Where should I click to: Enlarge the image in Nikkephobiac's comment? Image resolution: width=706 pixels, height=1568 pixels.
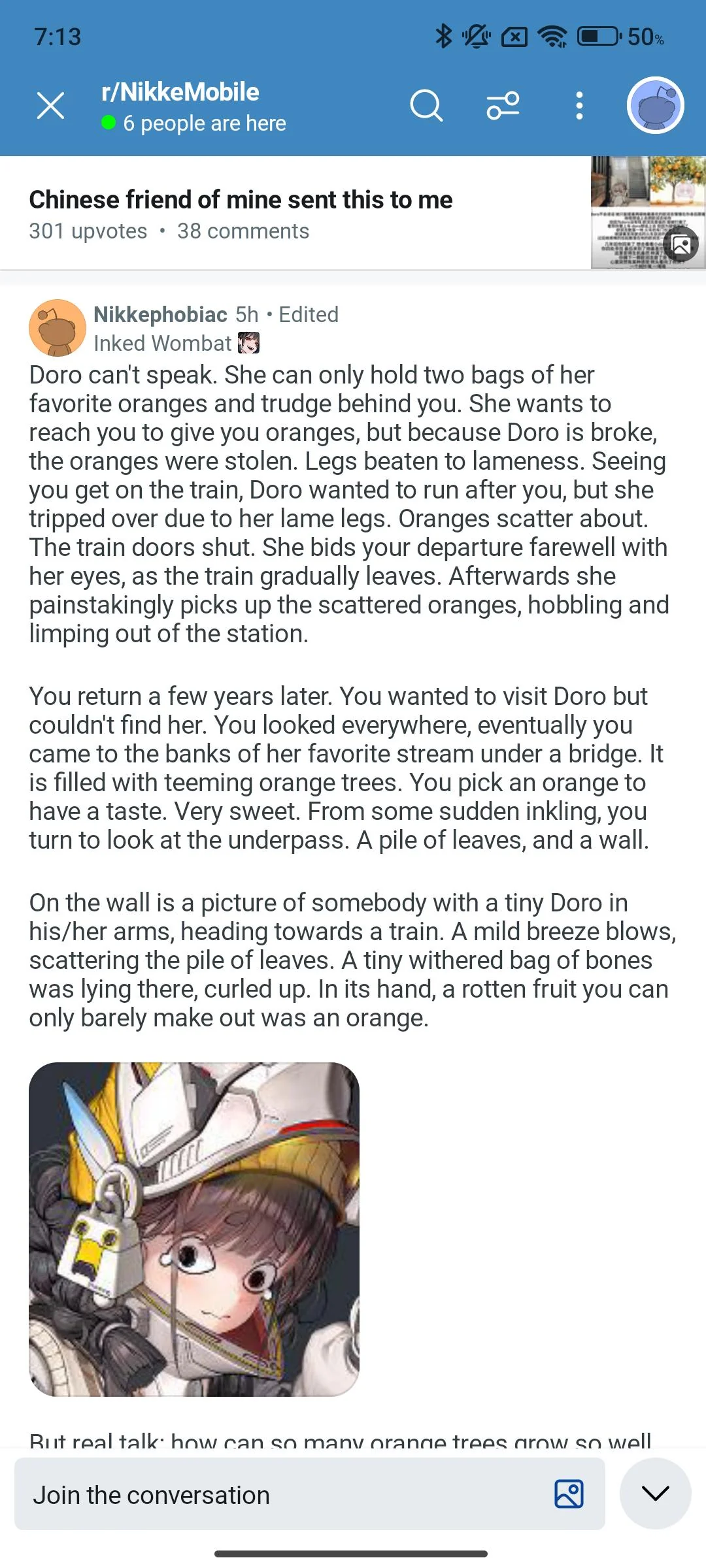tap(194, 1229)
